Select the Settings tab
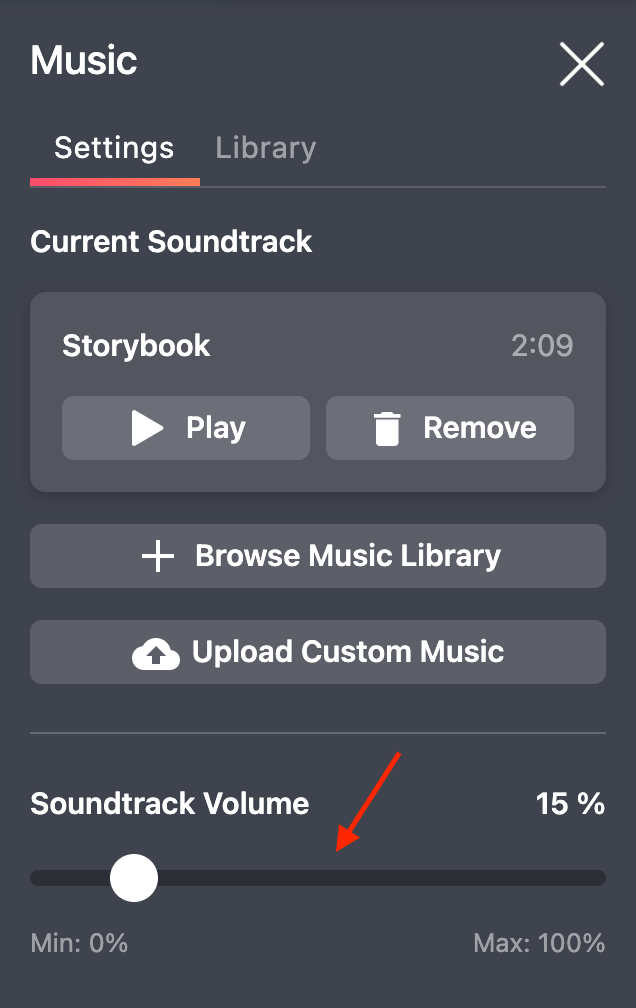The width and height of the screenshot is (636, 1008). tap(114, 148)
